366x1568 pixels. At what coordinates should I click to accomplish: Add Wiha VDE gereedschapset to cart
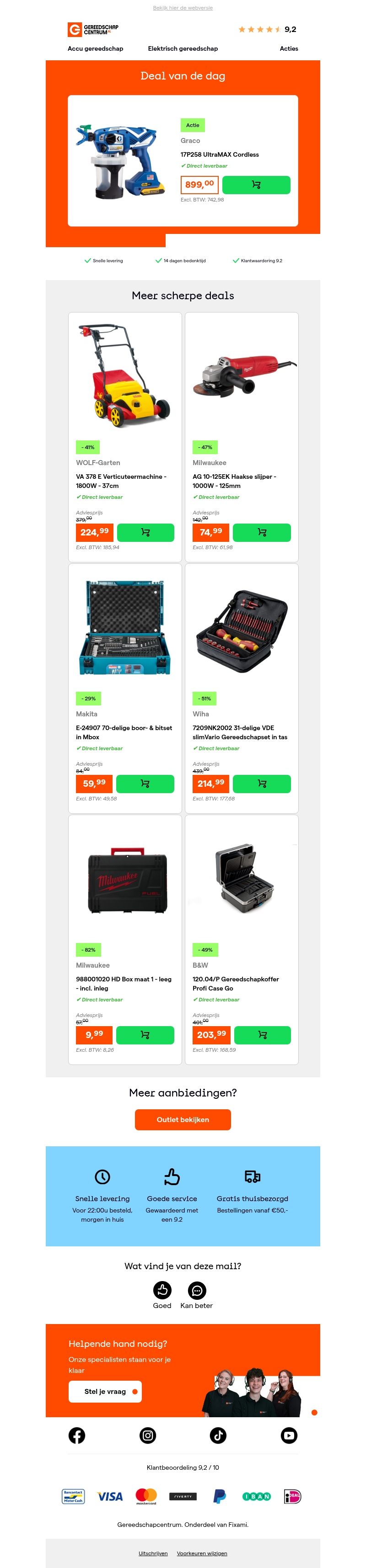tap(262, 784)
